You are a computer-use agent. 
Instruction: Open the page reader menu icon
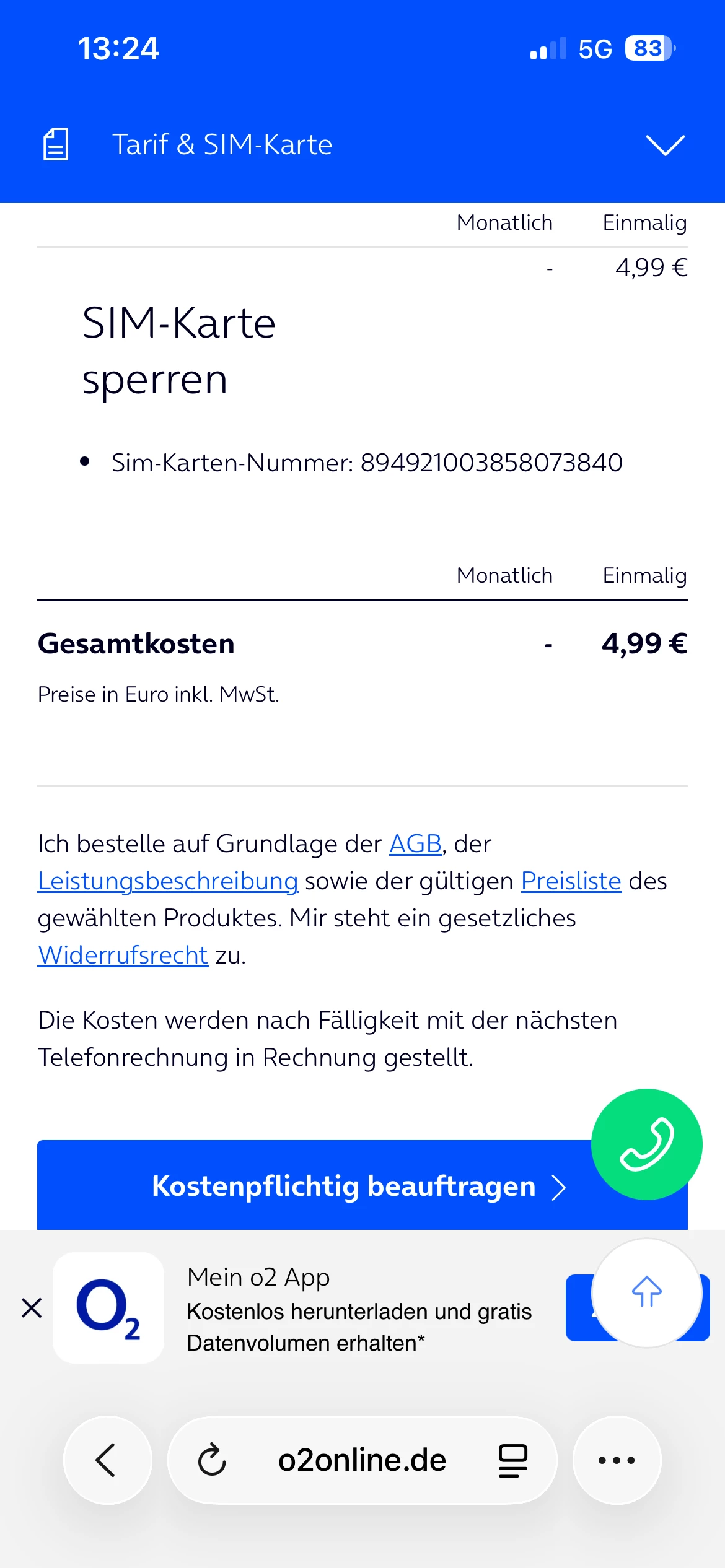click(513, 1460)
